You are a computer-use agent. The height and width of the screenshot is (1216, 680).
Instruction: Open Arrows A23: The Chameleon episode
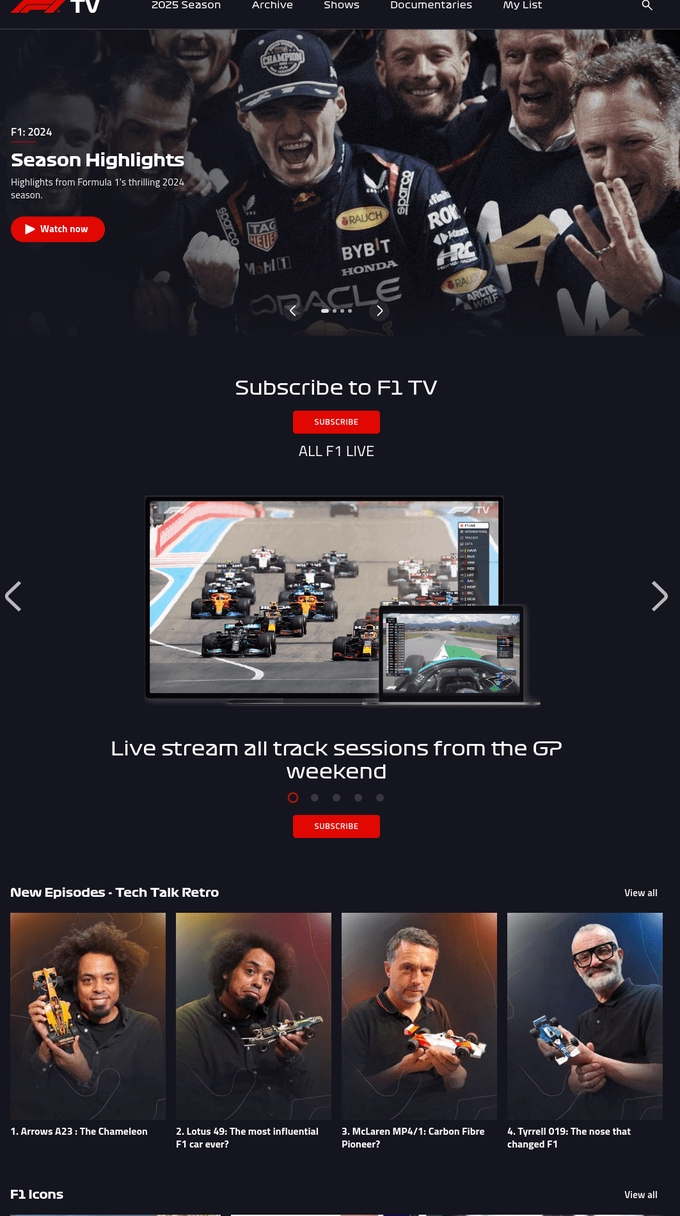tap(88, 1016)
